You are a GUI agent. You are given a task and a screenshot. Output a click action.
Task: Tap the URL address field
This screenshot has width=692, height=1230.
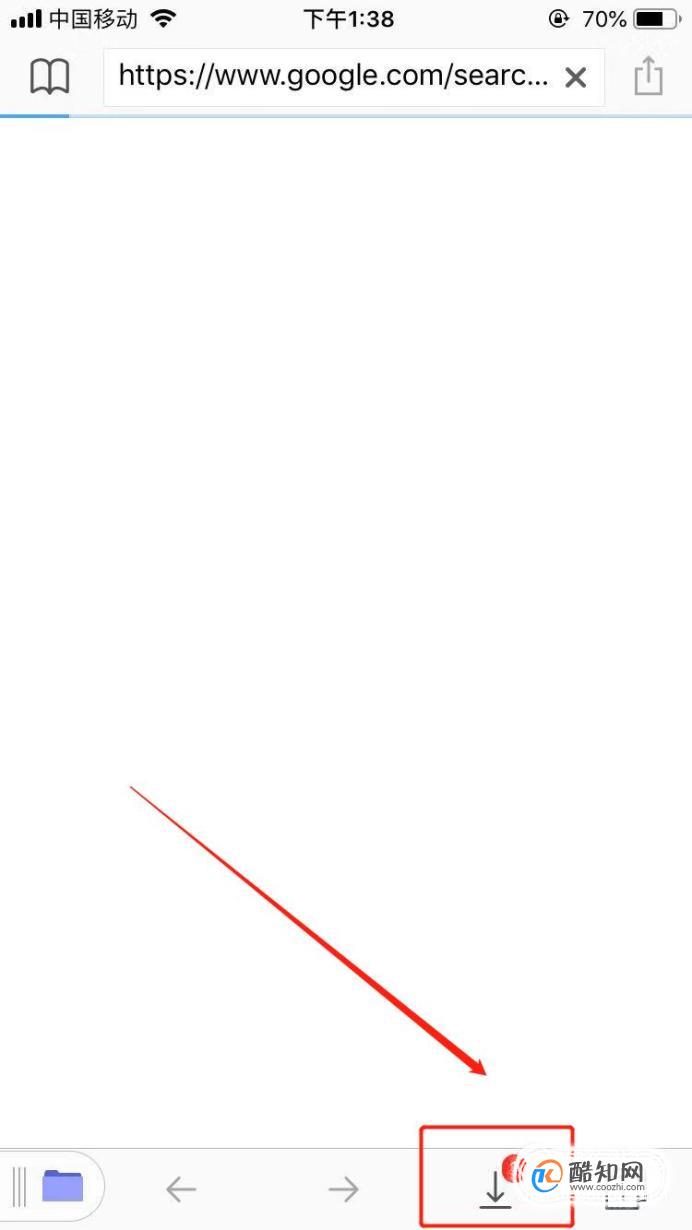coord(335,77)
